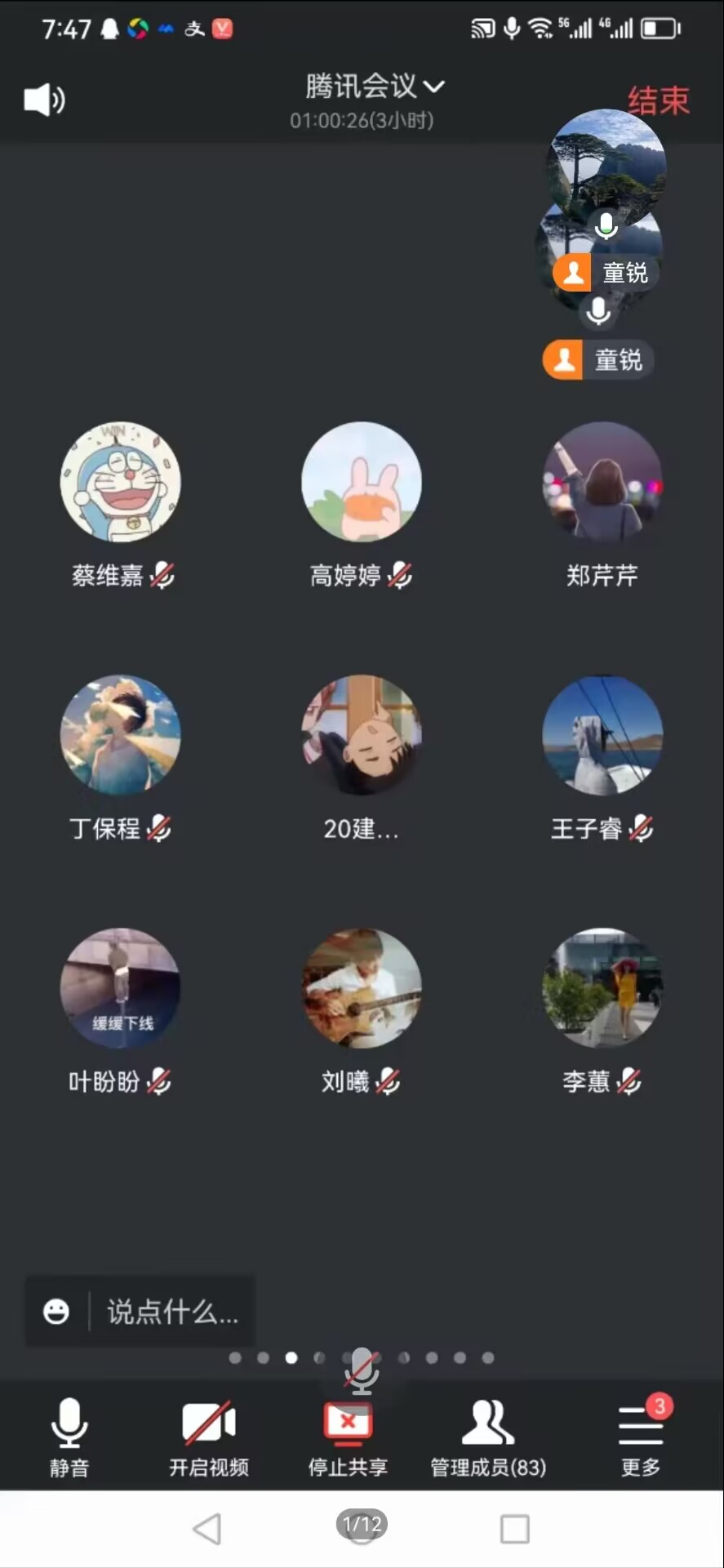Open the 更多 menu
724x1568 pixels.
point(640,1436)
